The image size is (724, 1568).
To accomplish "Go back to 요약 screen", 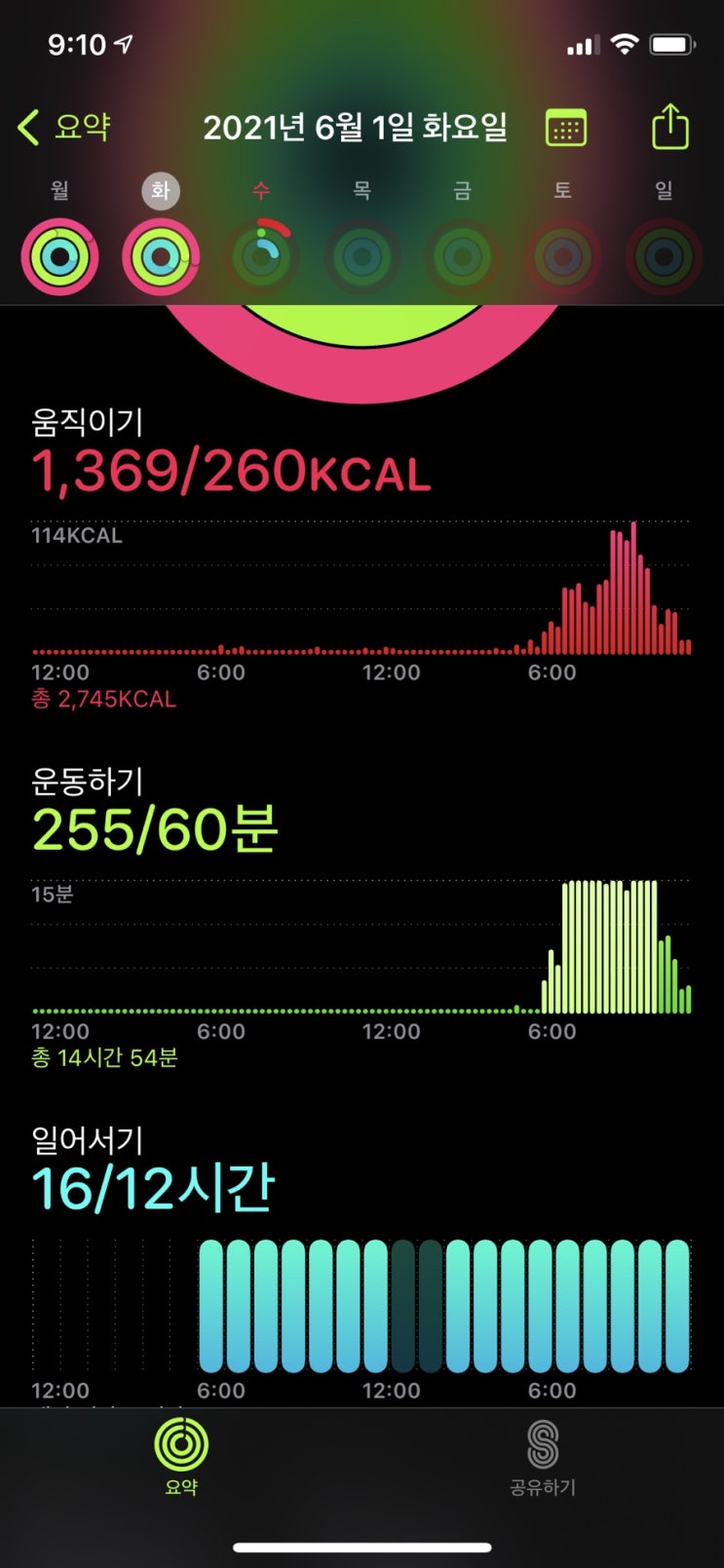I will (x=64, y=127).
